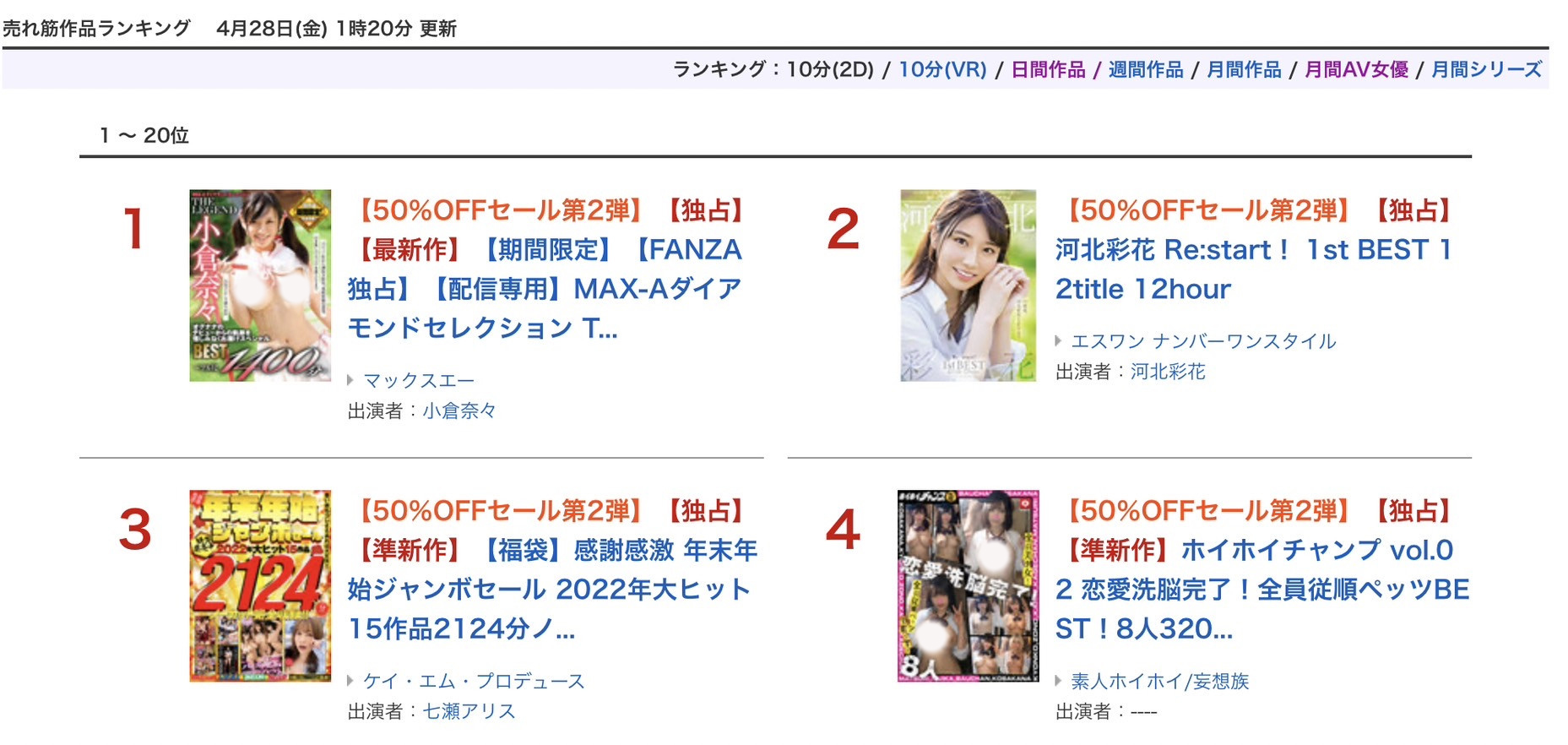
Task: Open the 素人ホイホイ/妄想族 maker link
Action: pyautogui.click(x=1159, y=681)
